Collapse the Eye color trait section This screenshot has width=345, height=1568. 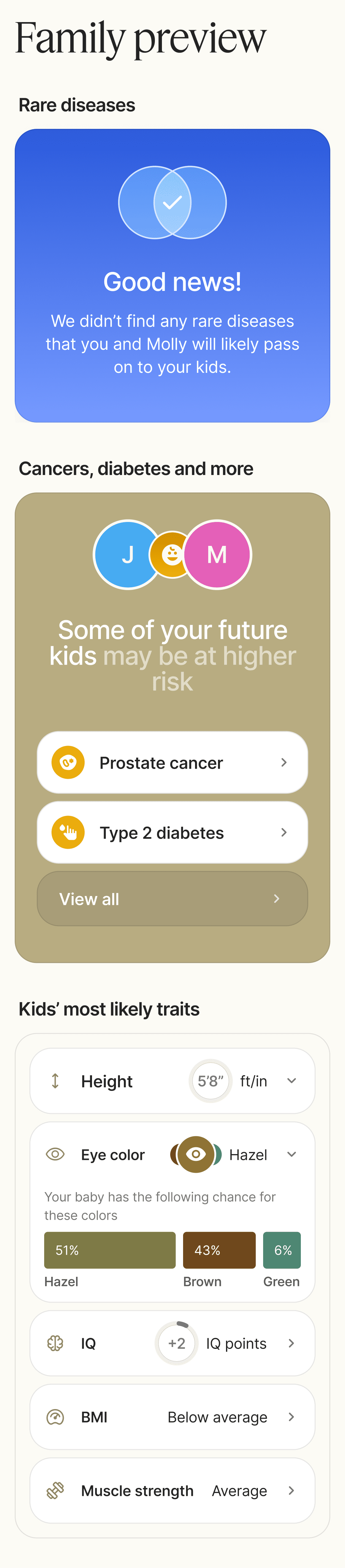click(x=291, y=1154)
